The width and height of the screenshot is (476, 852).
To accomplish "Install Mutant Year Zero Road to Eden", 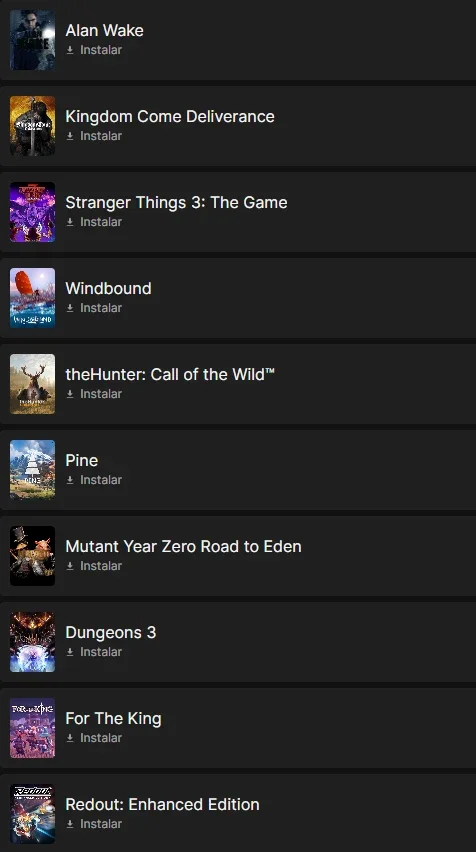I will coord(94,566).
